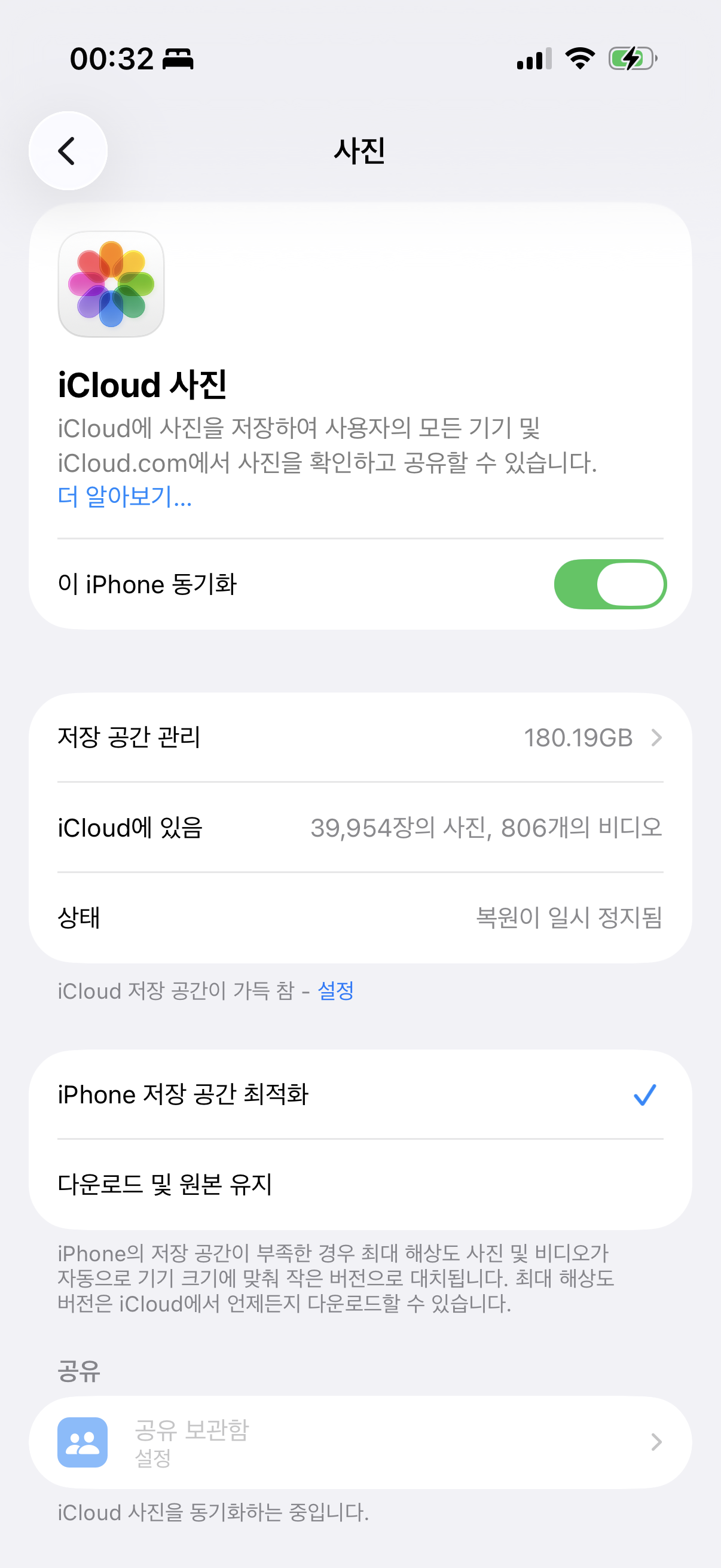
Task: Choose 다운로드 및 원본 유지 option
Action: 360,1185
